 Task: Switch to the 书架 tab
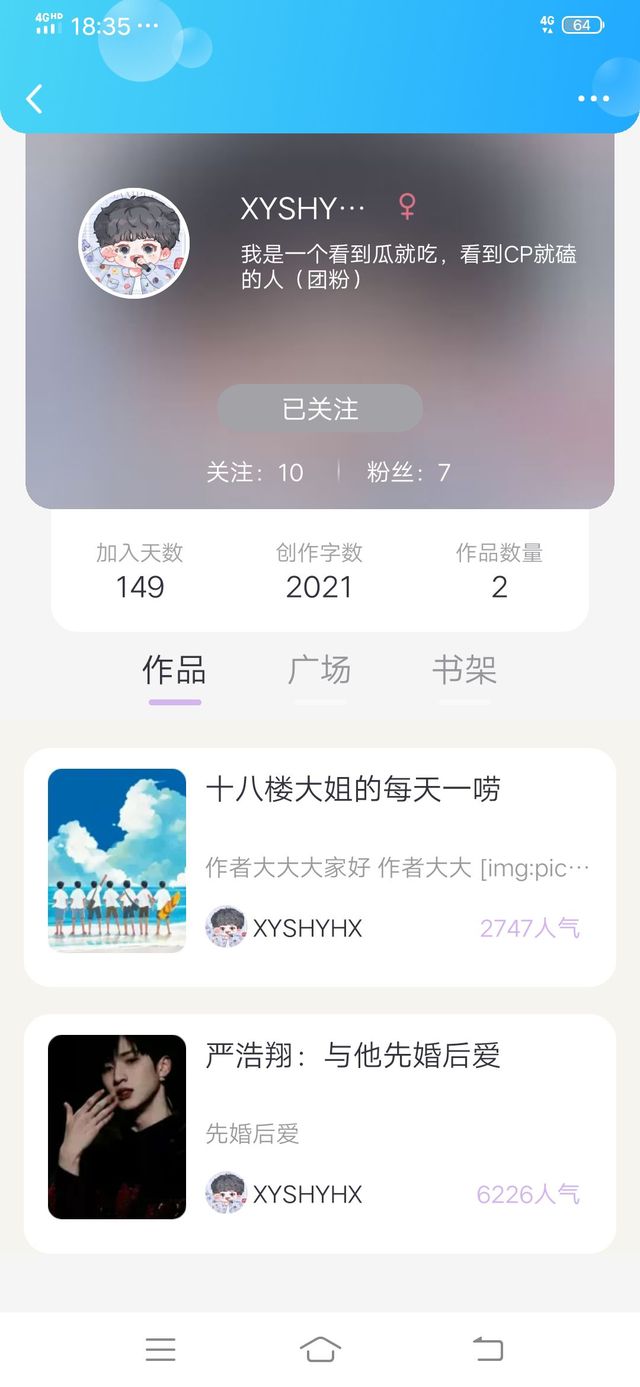click(x=465, y=670)
